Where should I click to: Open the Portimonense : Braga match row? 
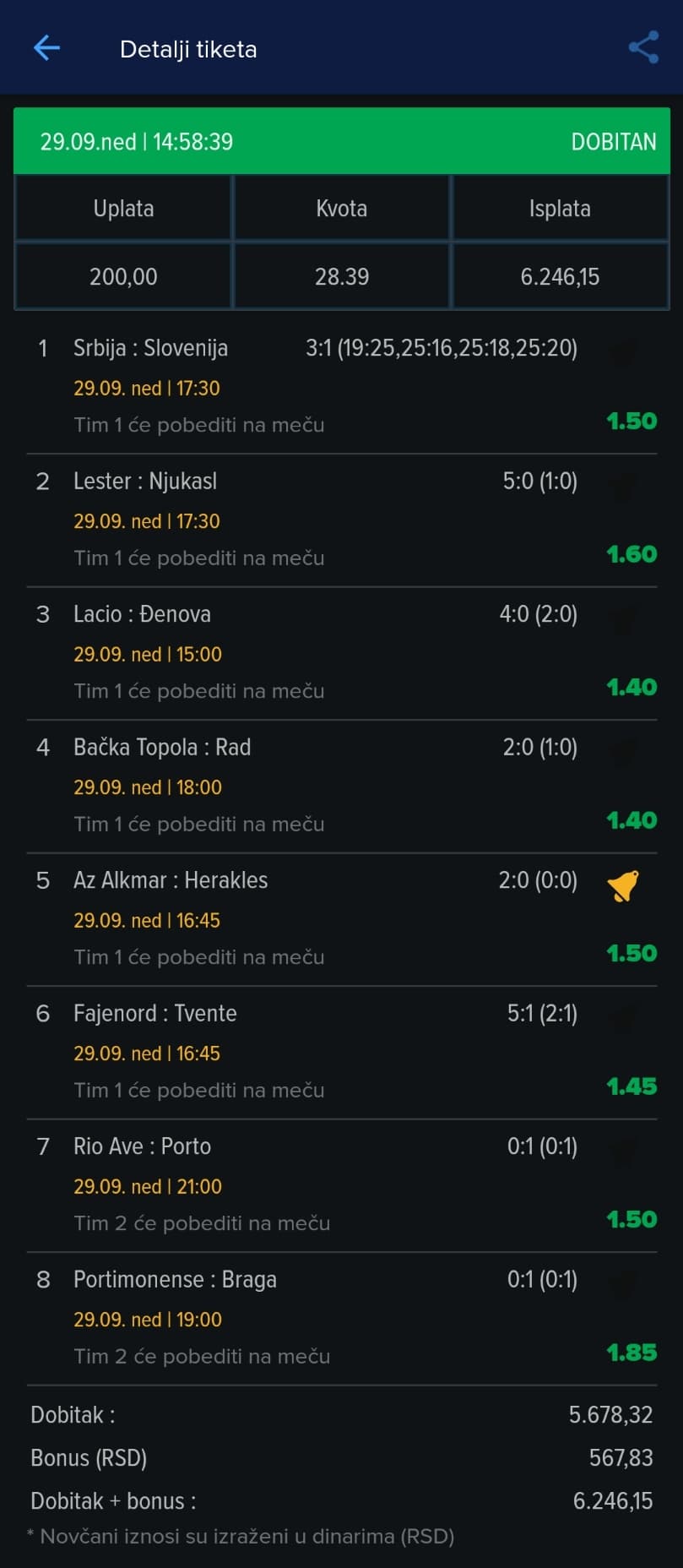pos(342,1319)
